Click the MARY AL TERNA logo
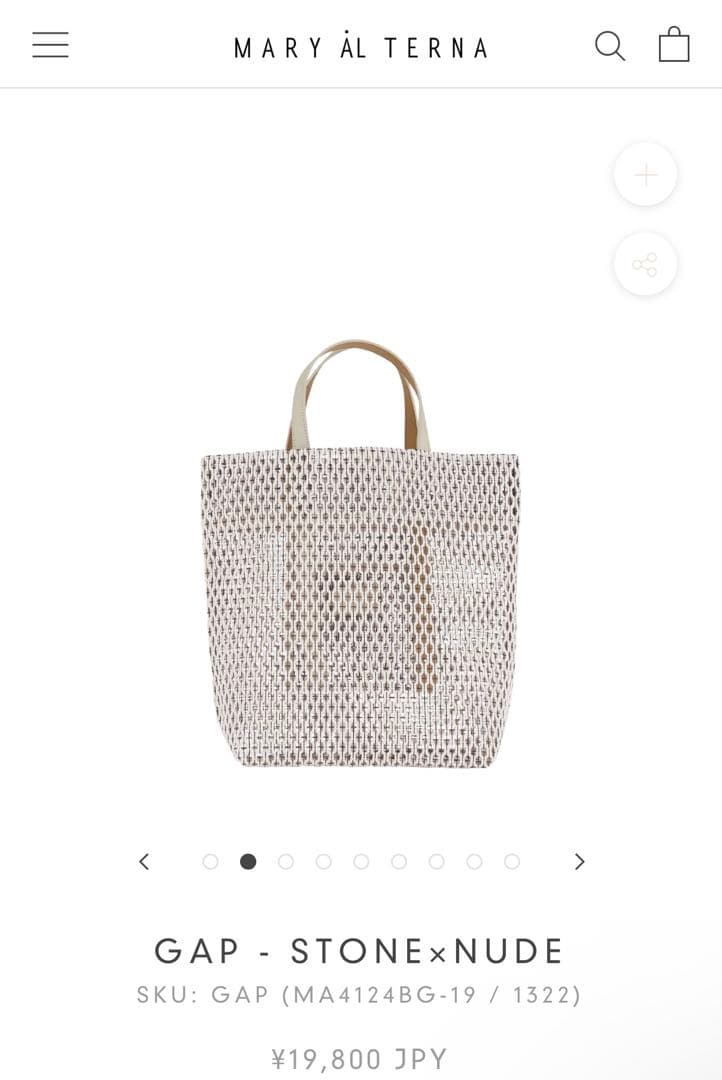The width and height of the screenshot is (722, 1080). tap(360, 45)
